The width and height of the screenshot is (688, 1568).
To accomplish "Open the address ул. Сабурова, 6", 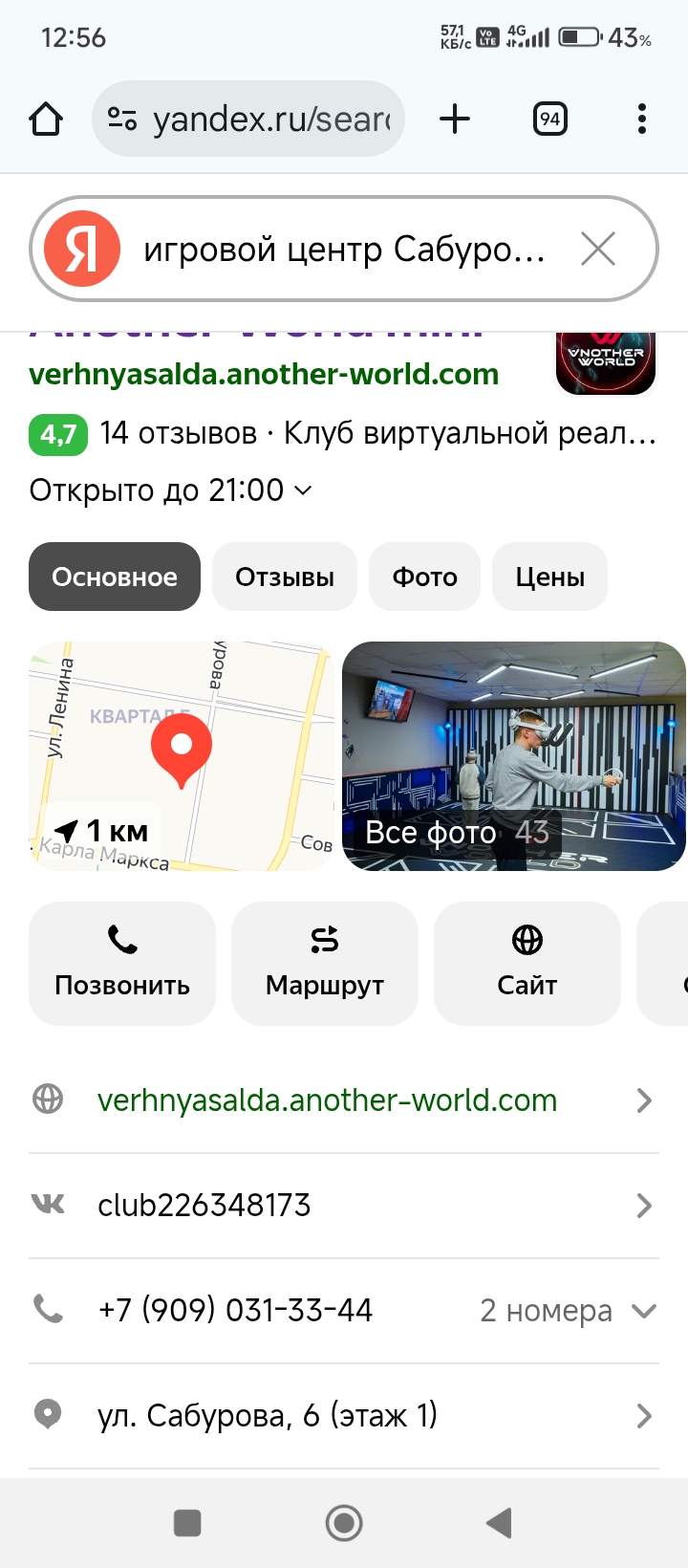I will pyautogui.click(x=344, y=1416).
